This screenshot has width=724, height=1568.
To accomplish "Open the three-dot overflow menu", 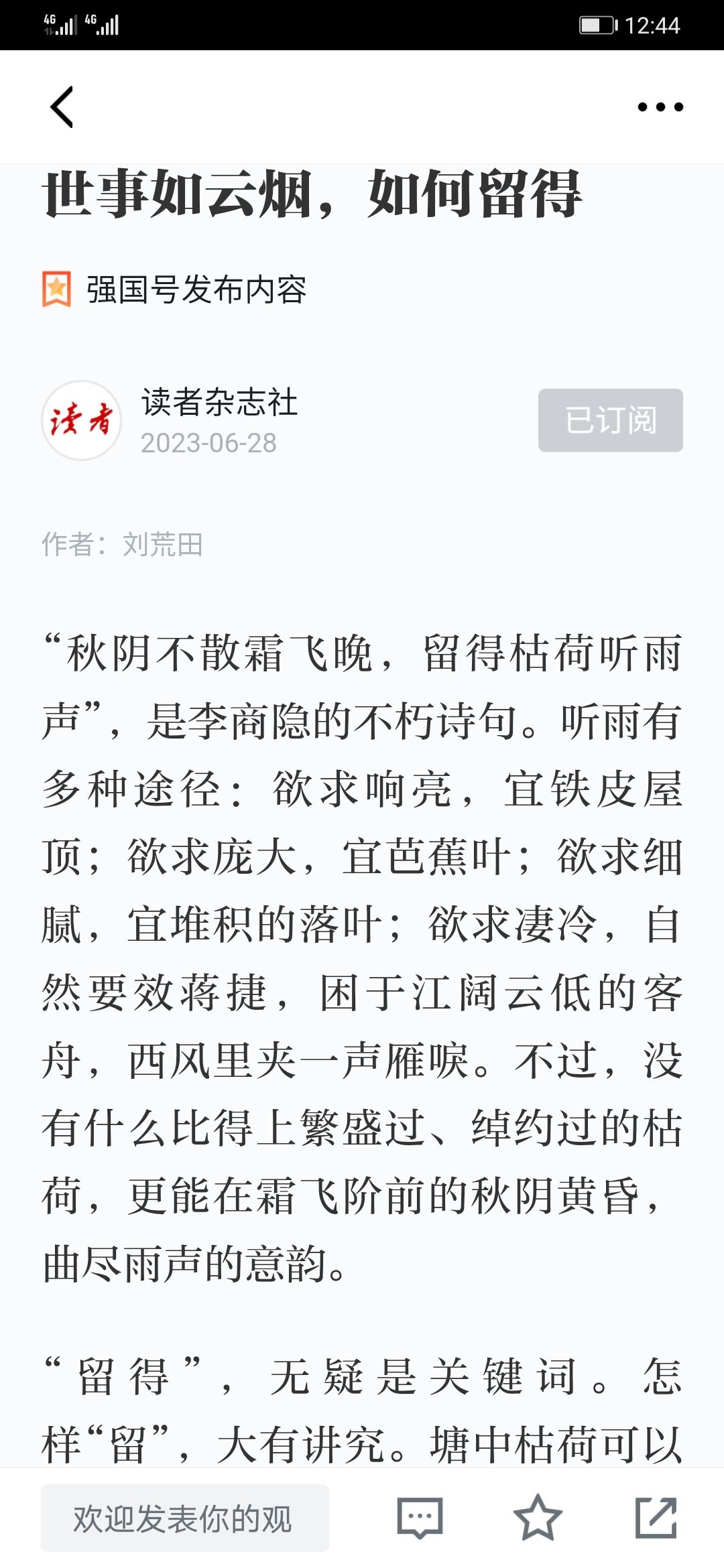I will tap(660, 107).
